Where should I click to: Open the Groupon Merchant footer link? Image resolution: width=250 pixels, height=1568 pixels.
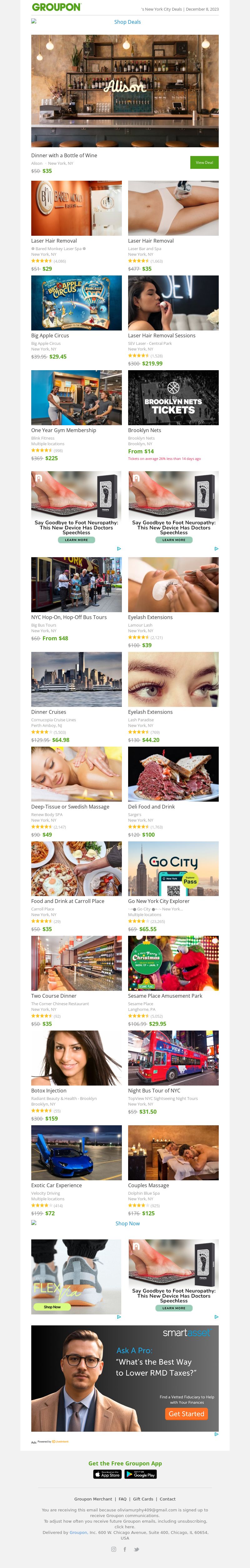pyautogui.click(x=93, y=1499)
